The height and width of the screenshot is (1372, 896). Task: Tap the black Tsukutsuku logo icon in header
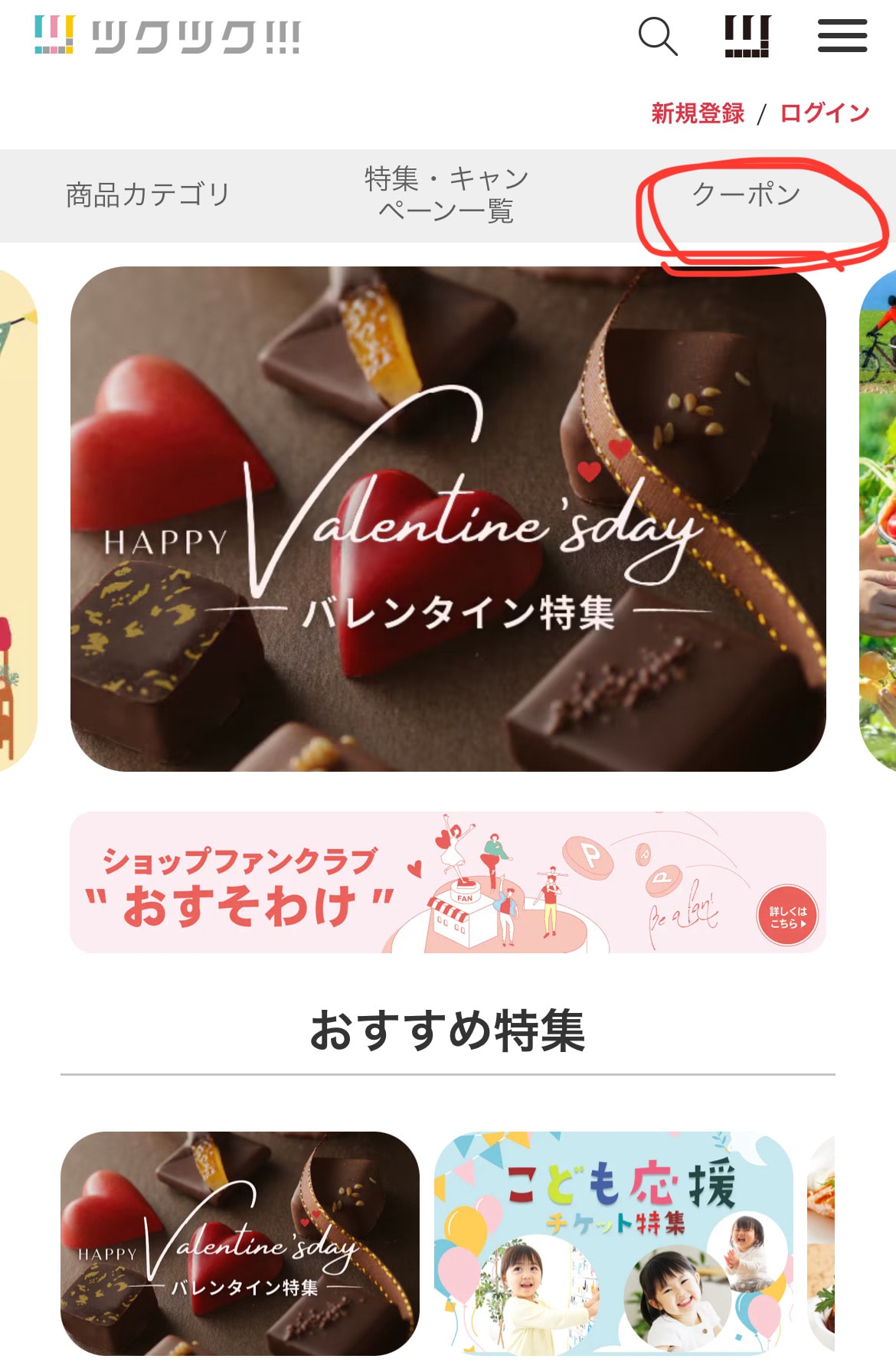[x=747, y=36]
